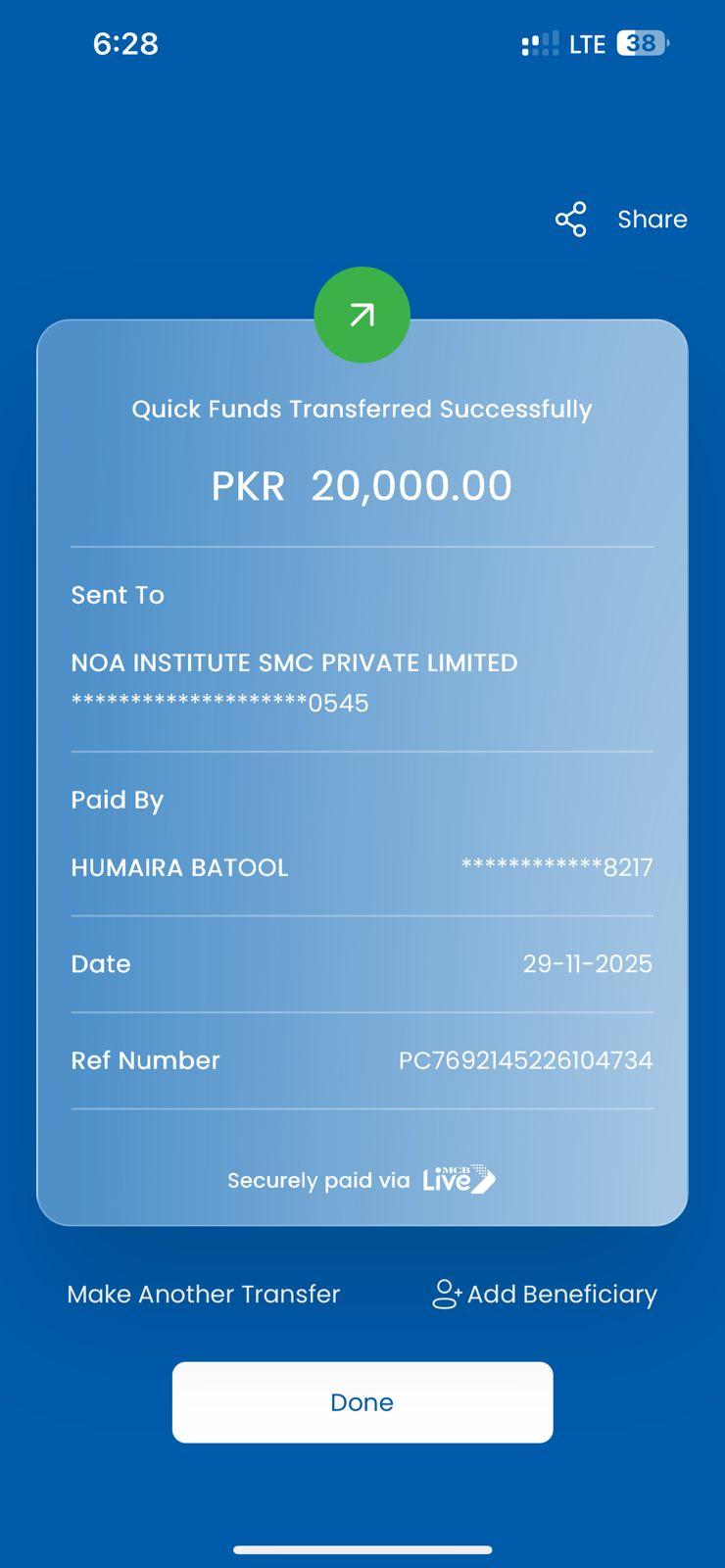Tap Make Another Transfer
Screen dimensions: 725x1568
click(203, 1294)
